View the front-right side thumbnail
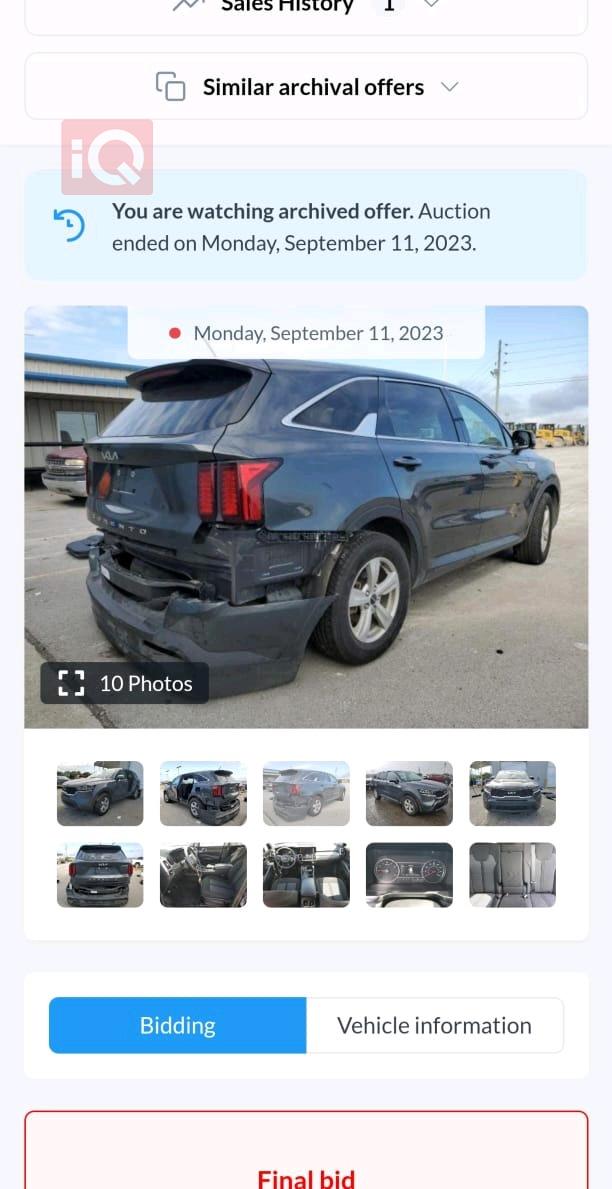Screen dimensions: 612x1189 pyautogui.click(x=409, y=793)
